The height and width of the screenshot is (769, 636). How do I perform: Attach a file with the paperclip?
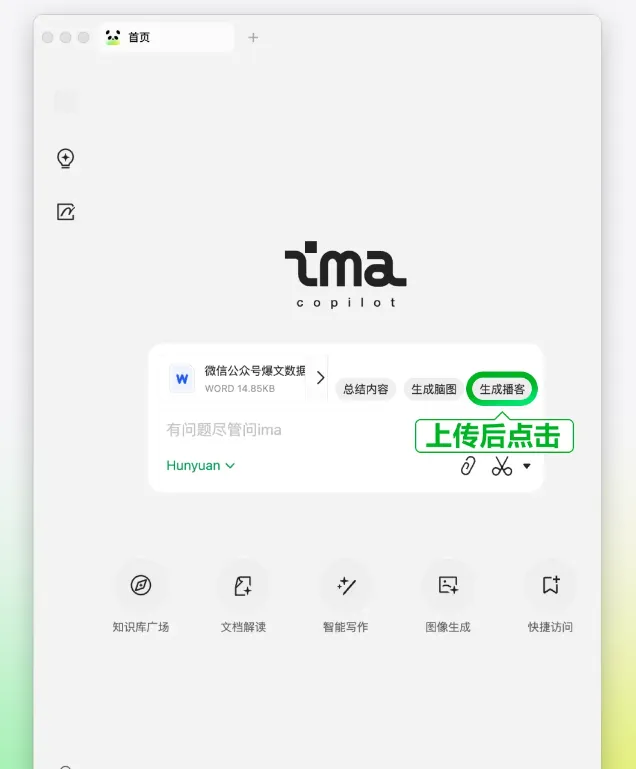pos(467,466)
